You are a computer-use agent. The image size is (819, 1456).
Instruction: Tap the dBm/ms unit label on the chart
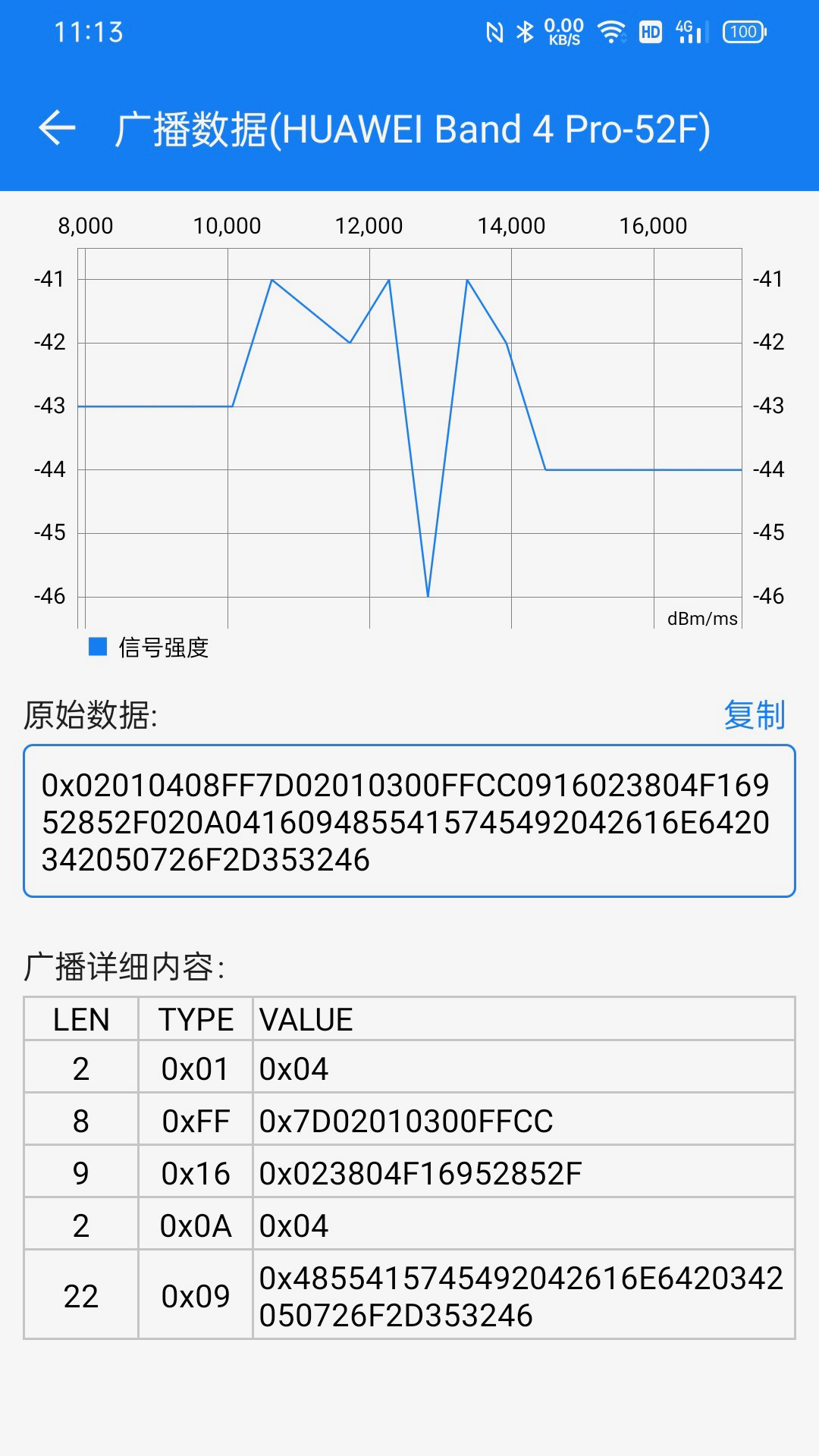701,620
